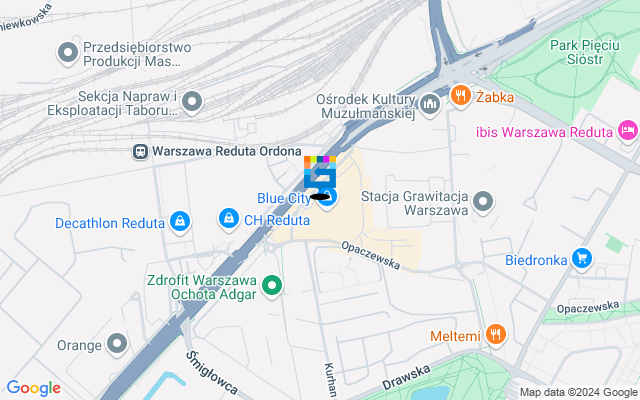640x400 pixels.
Task: Tap the Biedronka store marker
Action: [x=581, y=259]
